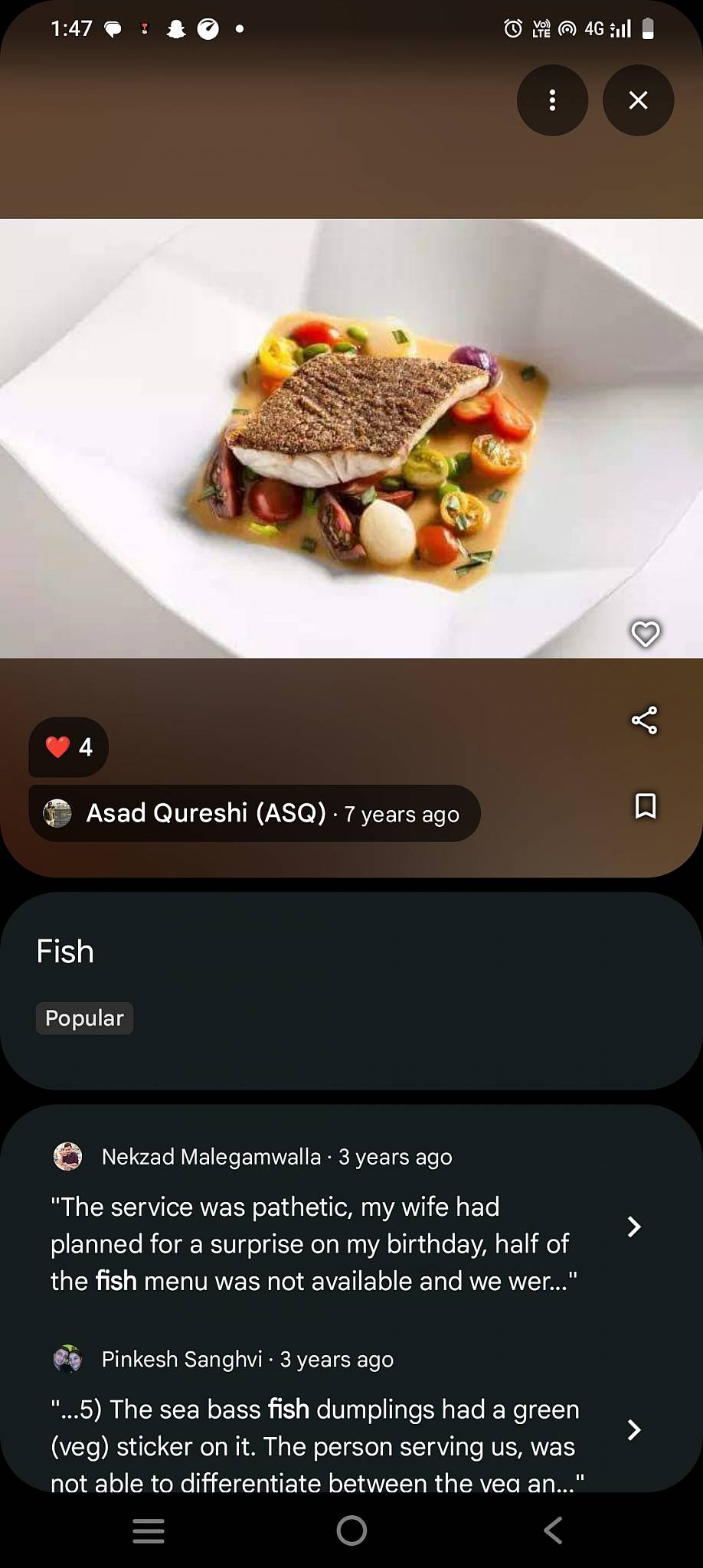The height and width of the screenshot is (1568, 703).
Task: Expand Pinkesh's review with the arrow
Action: tap(634, 1430)
